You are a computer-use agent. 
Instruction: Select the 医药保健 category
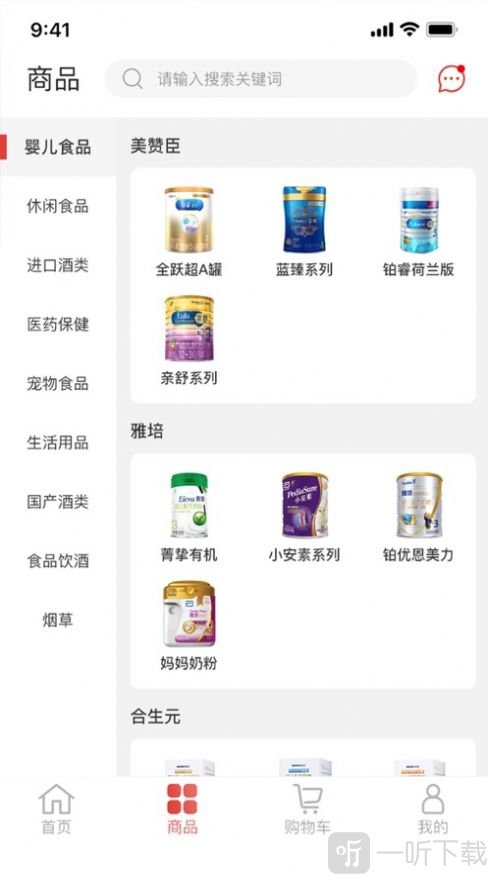point(58,324)
